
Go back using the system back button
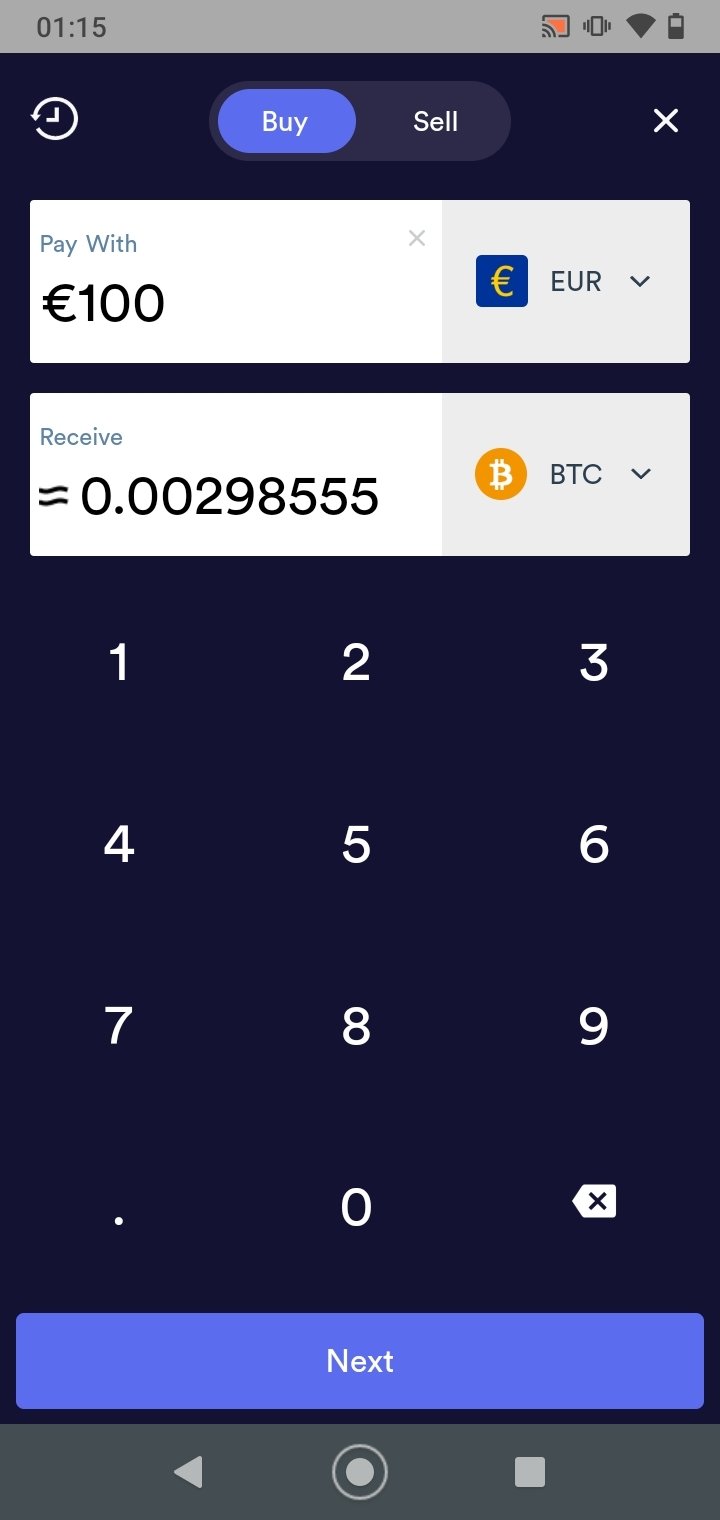coord(188,1472)
